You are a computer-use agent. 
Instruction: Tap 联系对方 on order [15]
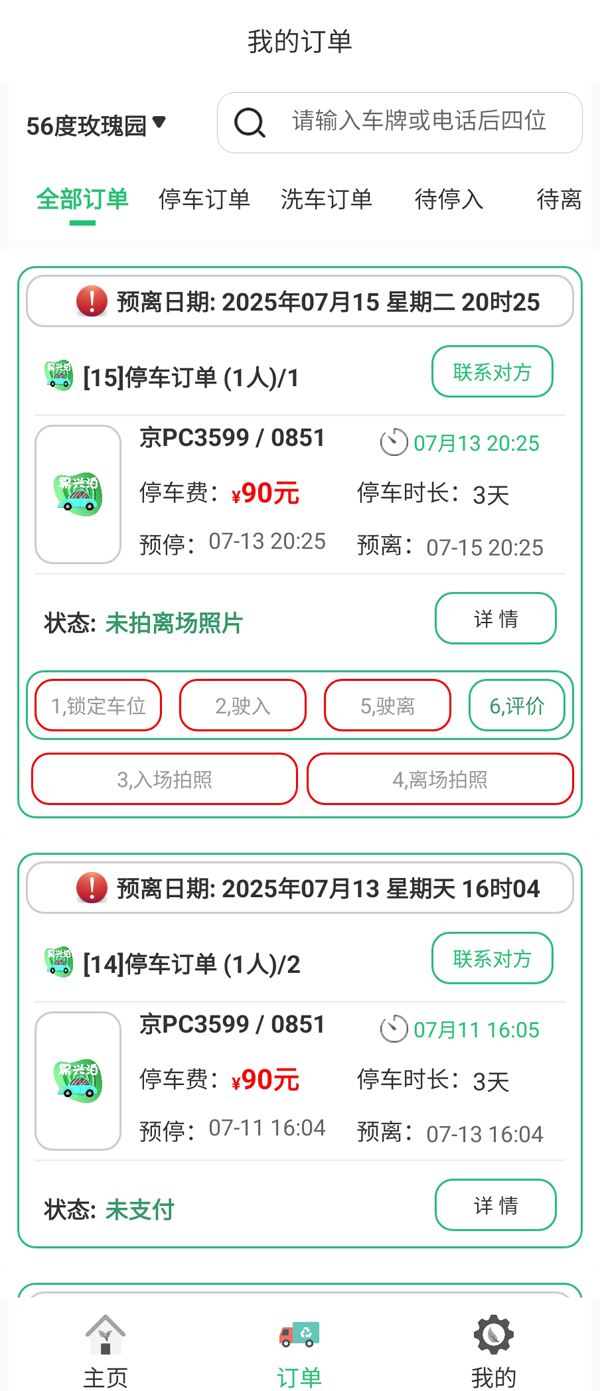click(x=492, y=372)
